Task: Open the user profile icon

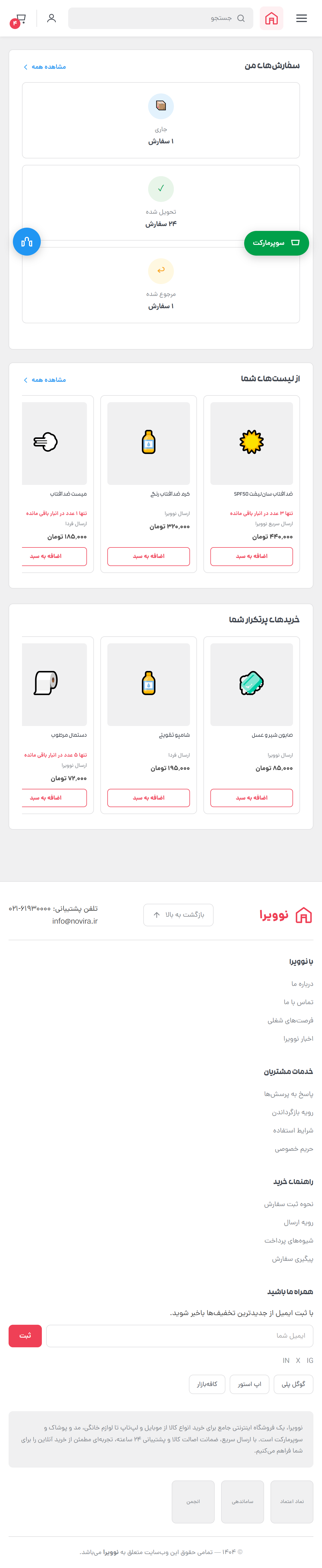Action: pyautogui.click(x=52, y=18)
